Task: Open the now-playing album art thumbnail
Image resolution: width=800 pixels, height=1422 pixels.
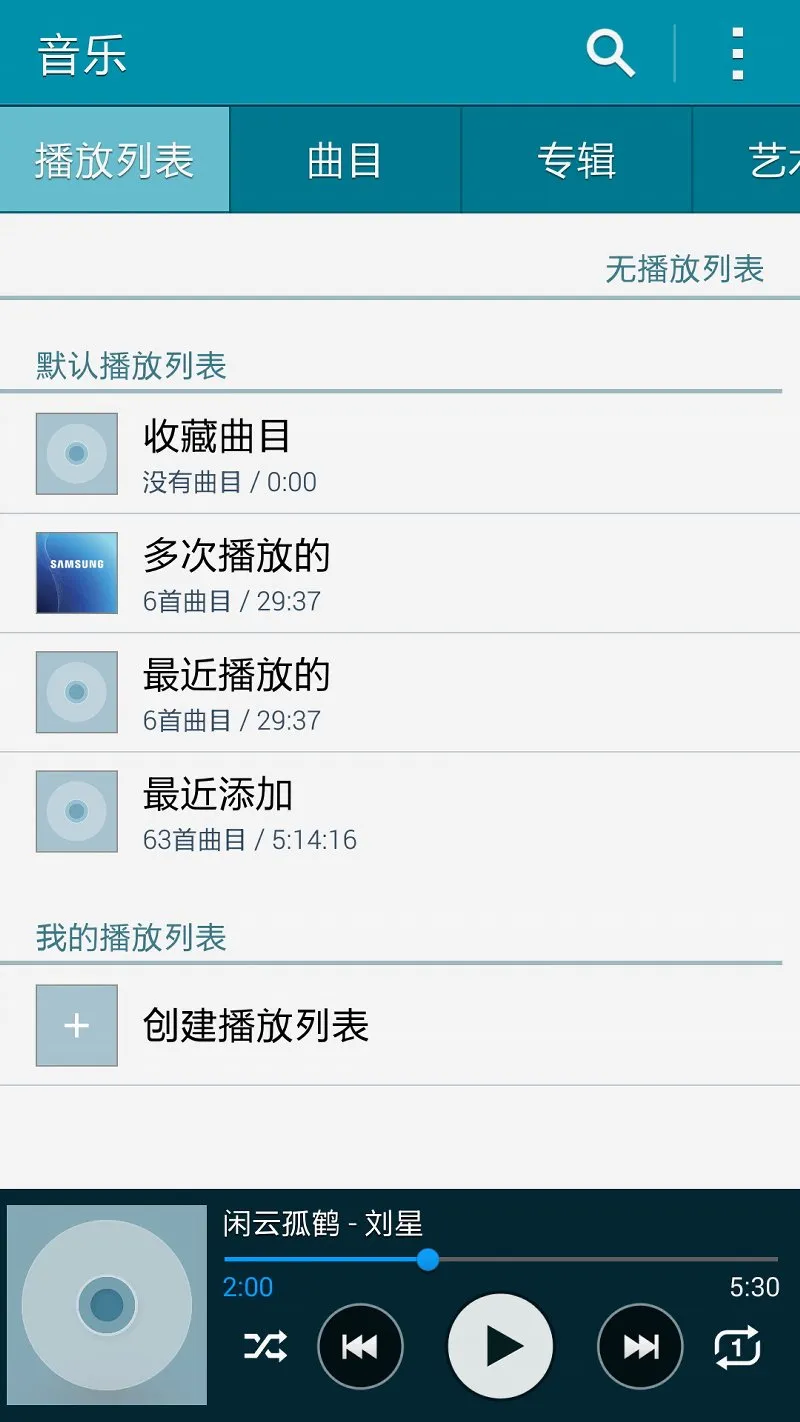Action: point(107,1305)
